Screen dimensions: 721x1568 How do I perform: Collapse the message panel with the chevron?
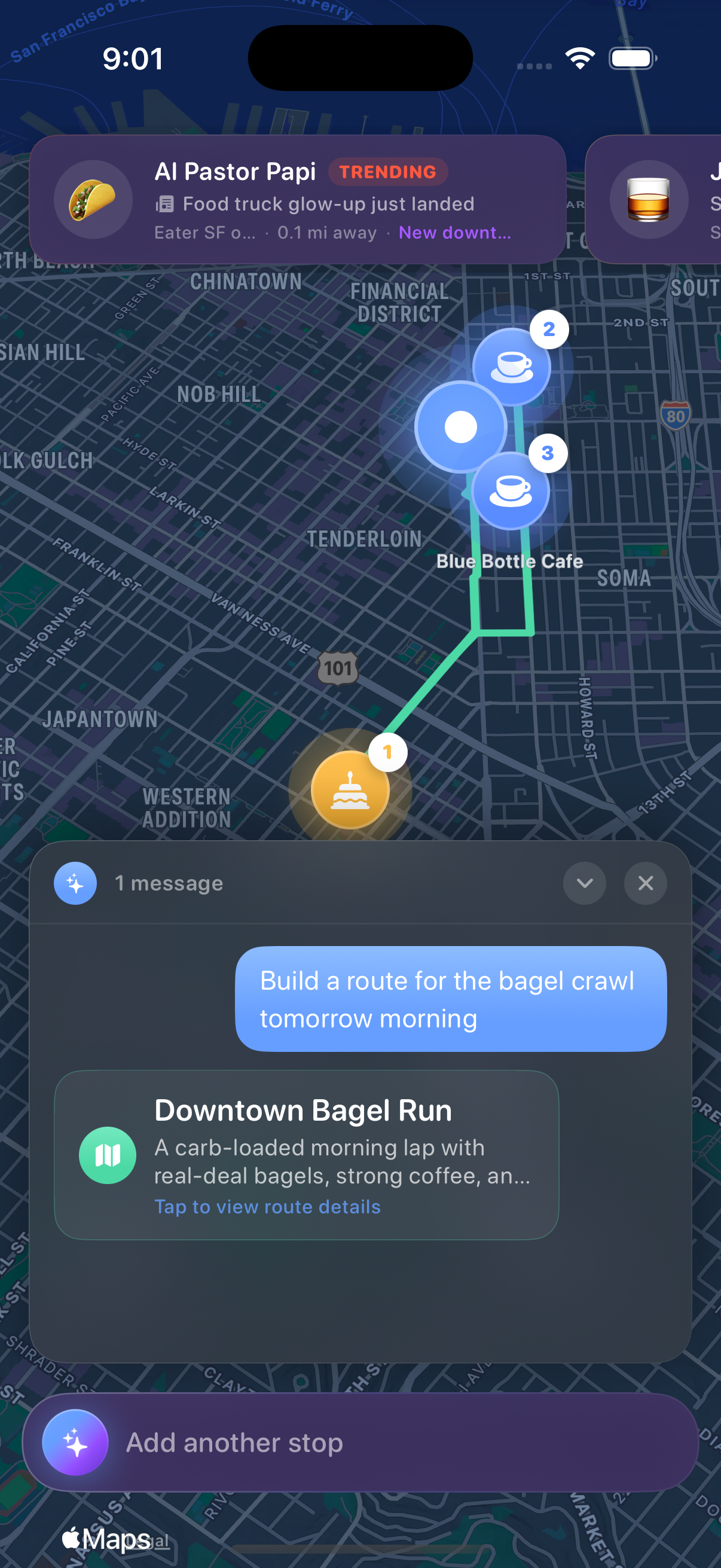(x=584, y=883)
